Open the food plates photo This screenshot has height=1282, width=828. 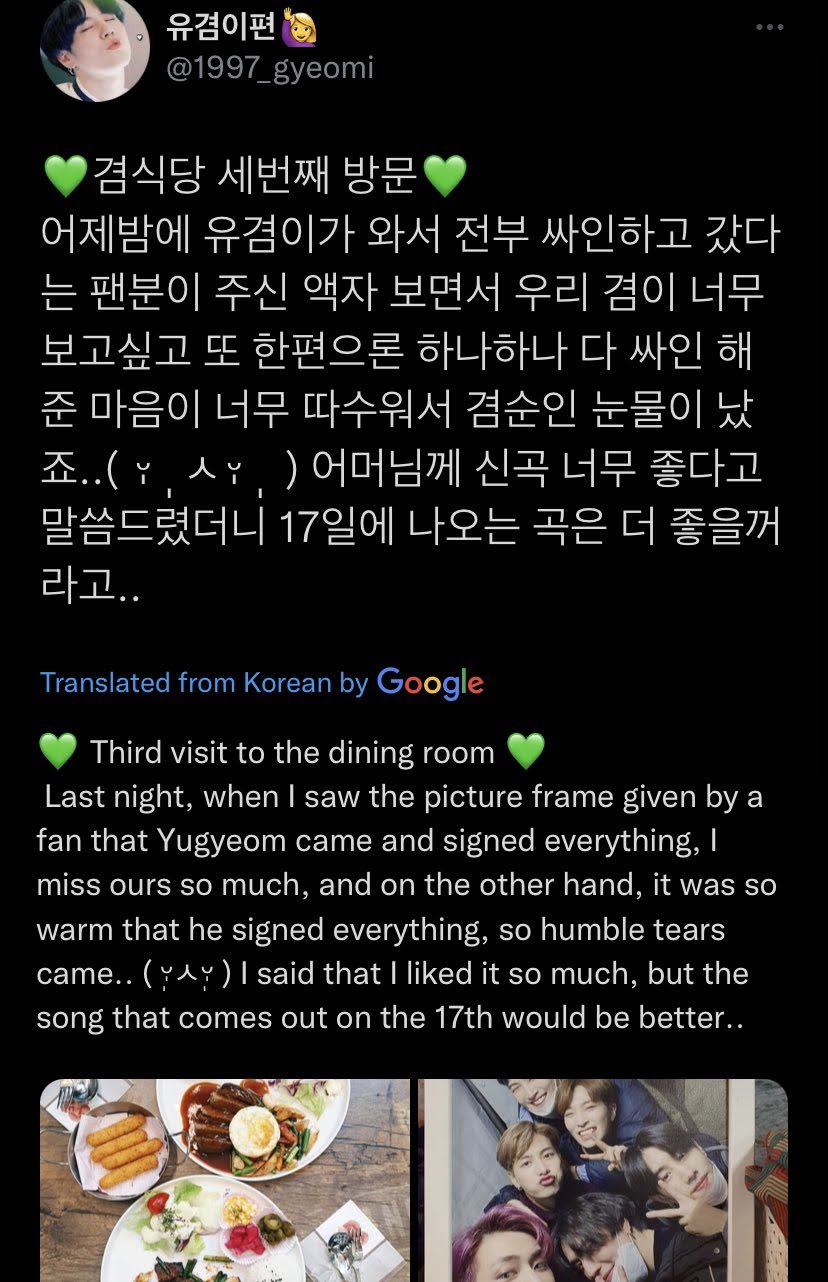coord(225,1180)
